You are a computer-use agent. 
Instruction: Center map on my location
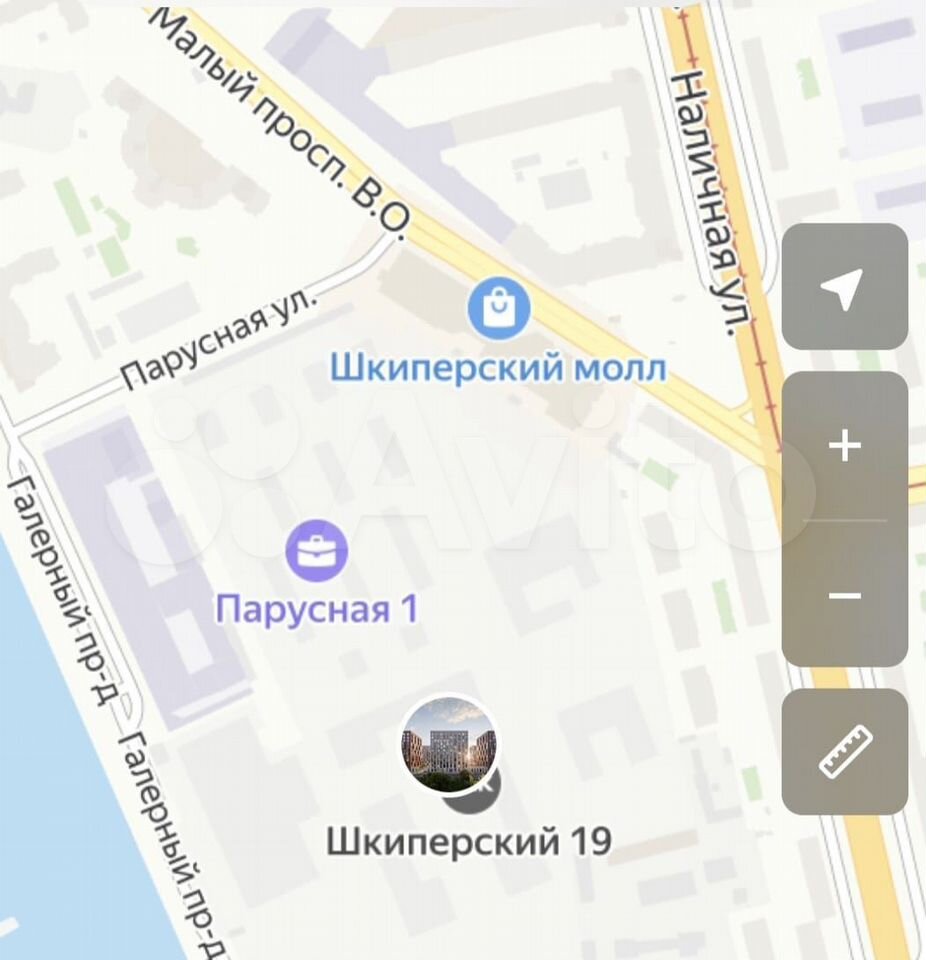pyautogui.click(x=844, y=288)
